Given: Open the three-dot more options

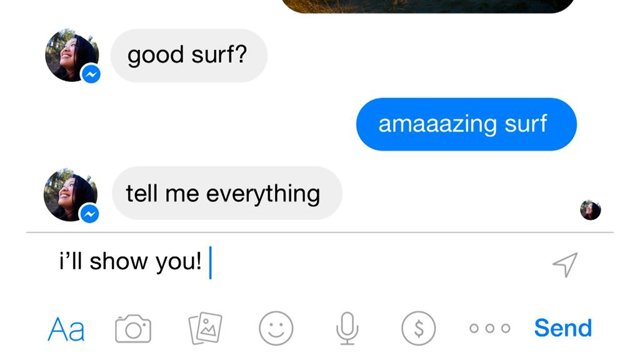Looking at the screenshot, I should click(x=490, y=328).
